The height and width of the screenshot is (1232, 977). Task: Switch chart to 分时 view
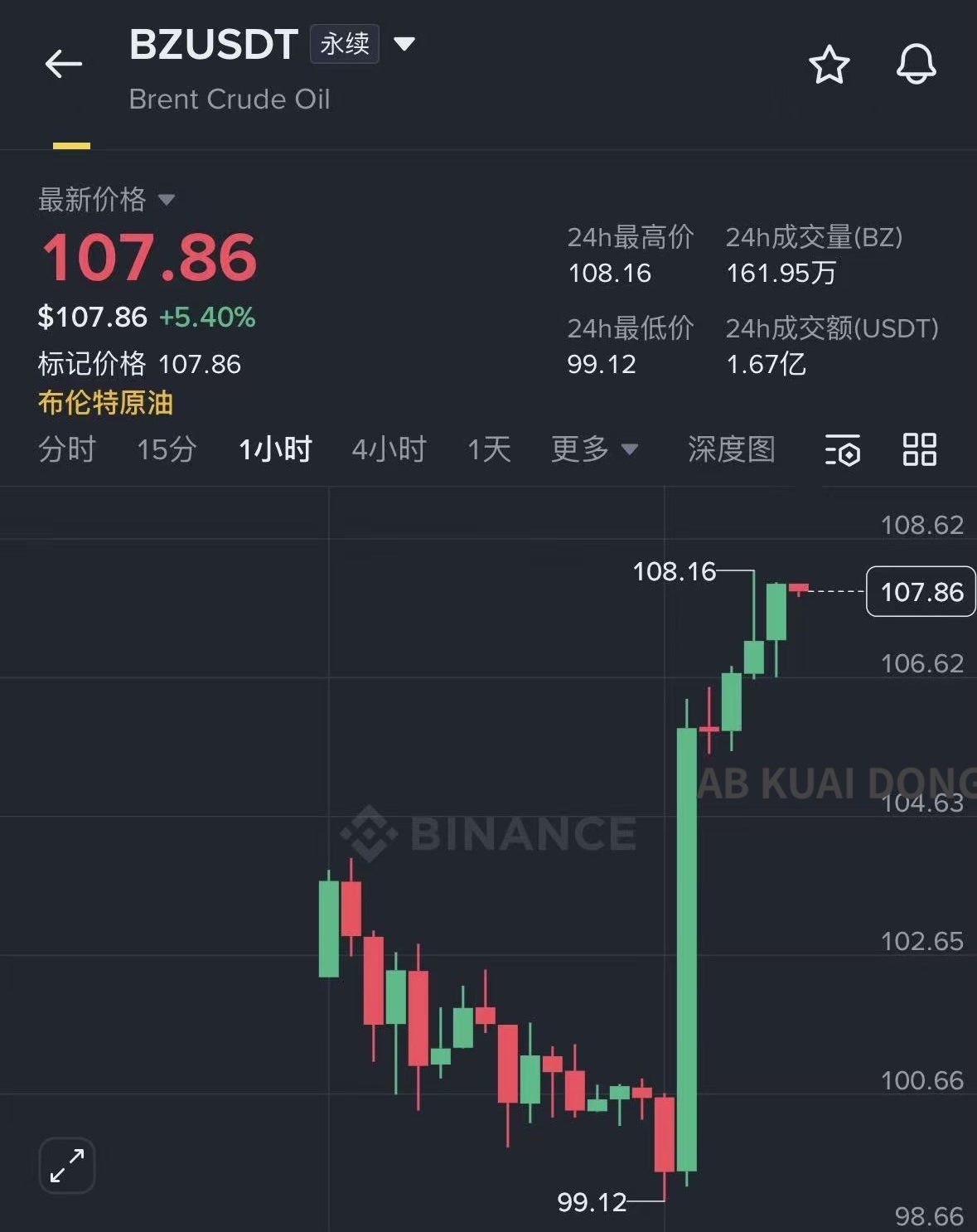point(67,449)
